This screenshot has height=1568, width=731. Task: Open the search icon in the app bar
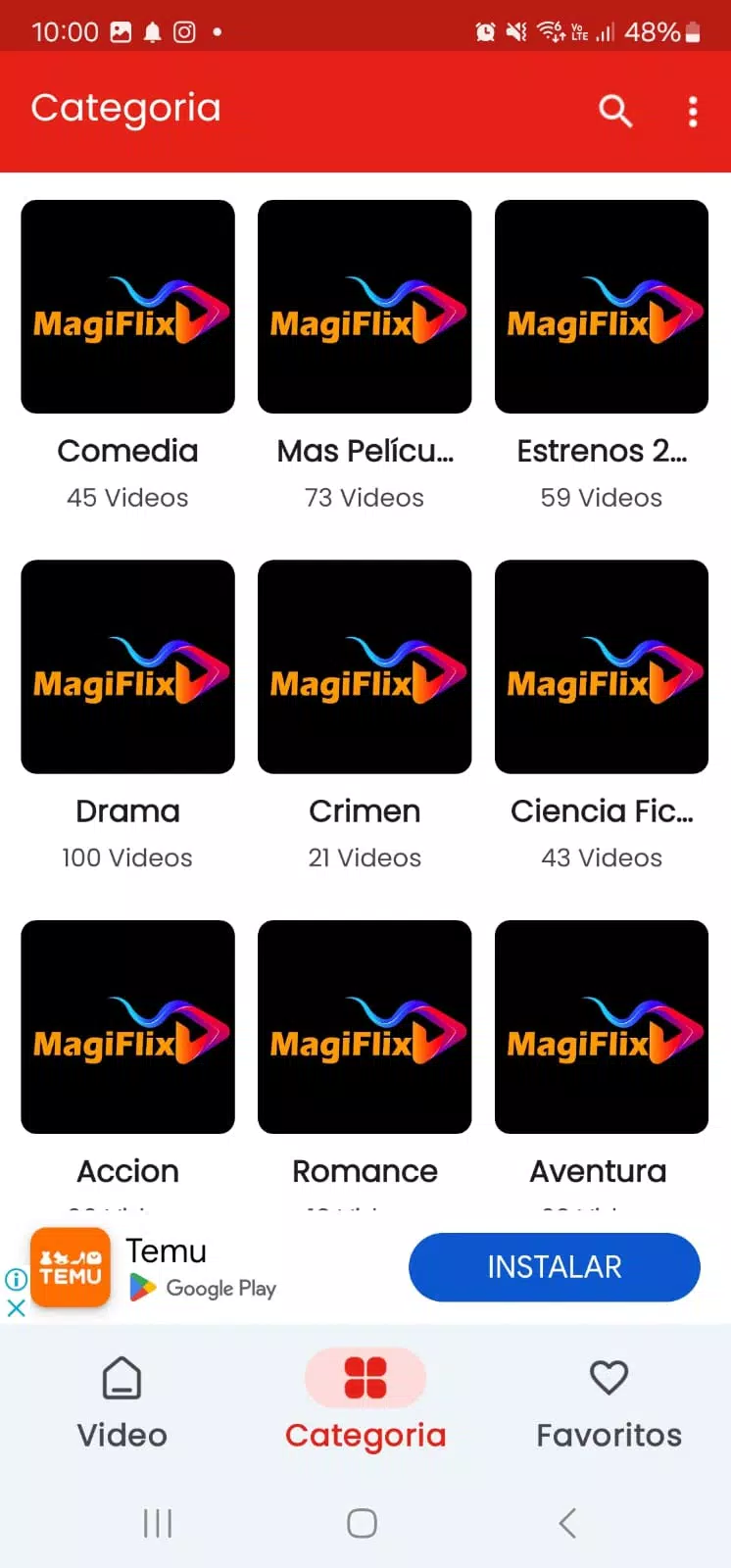(615, 112)
